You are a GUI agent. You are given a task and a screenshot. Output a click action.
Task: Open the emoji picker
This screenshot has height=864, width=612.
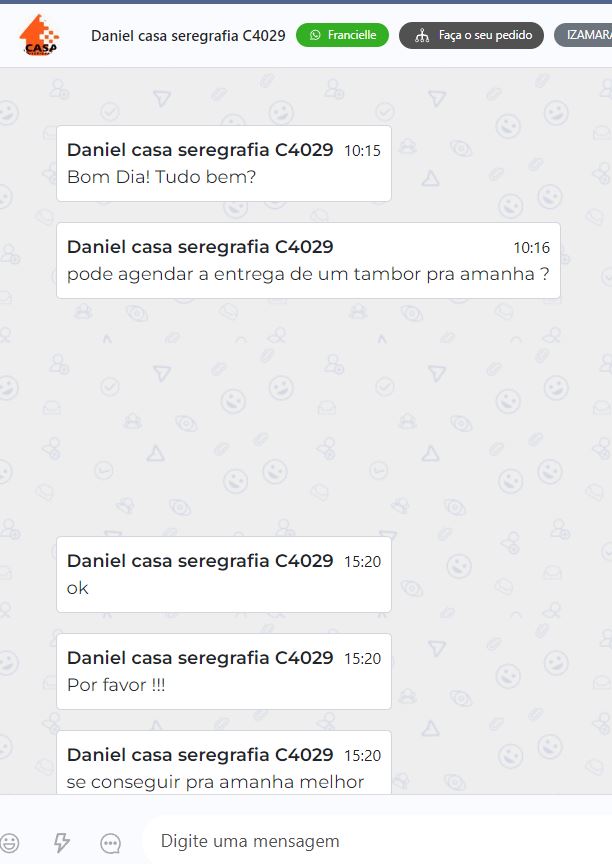(10, 842)
